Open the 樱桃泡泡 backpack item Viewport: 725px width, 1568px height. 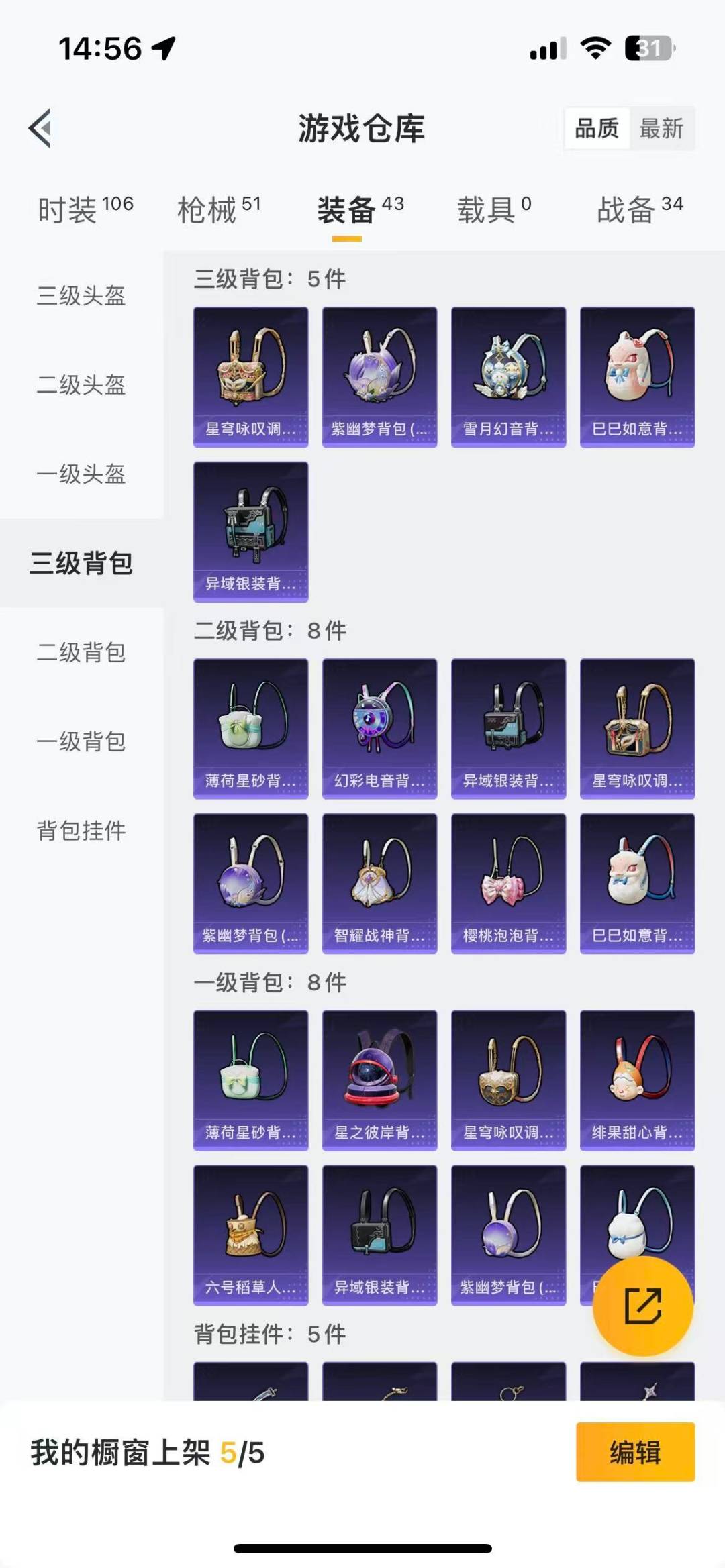508,883
